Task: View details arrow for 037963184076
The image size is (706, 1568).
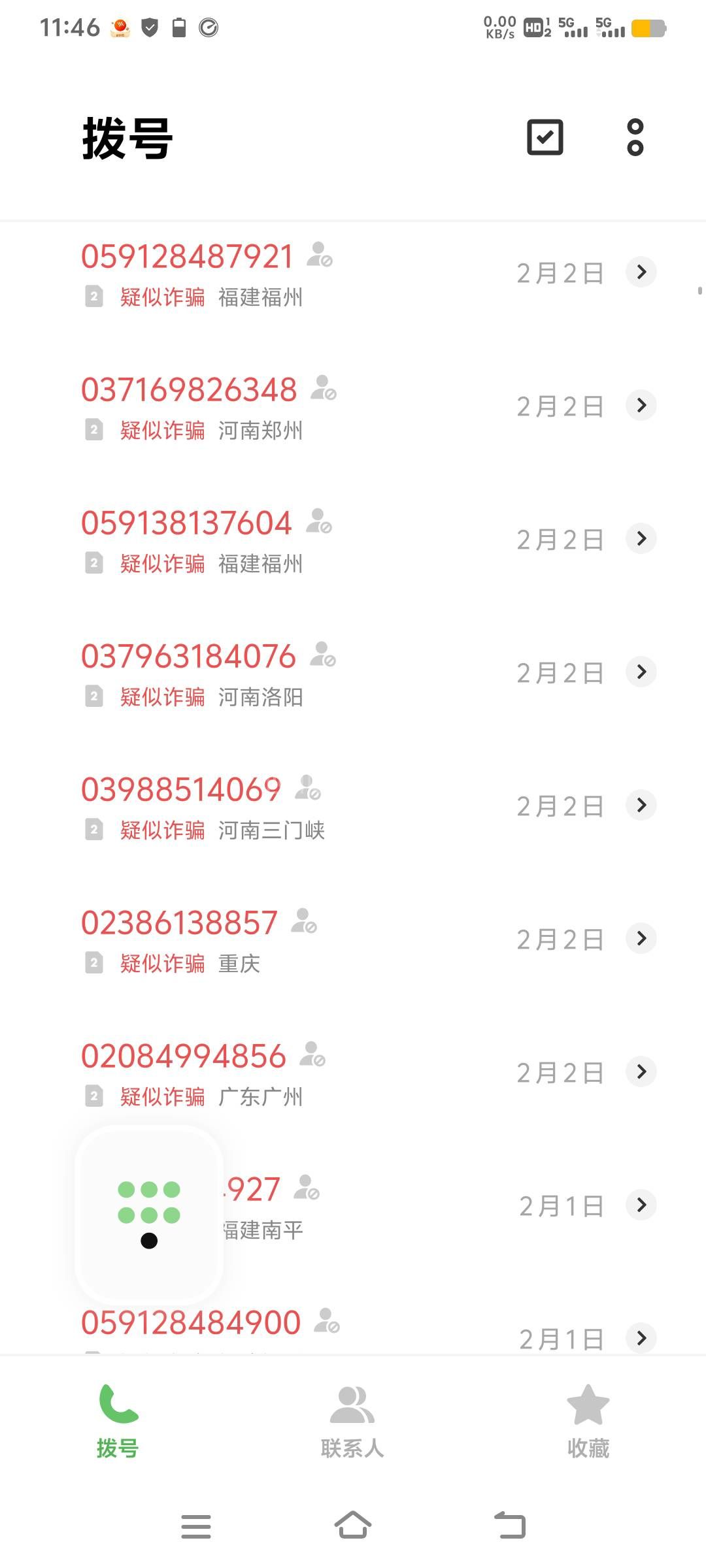Action: pyautogui.click(x=641, y=672)
